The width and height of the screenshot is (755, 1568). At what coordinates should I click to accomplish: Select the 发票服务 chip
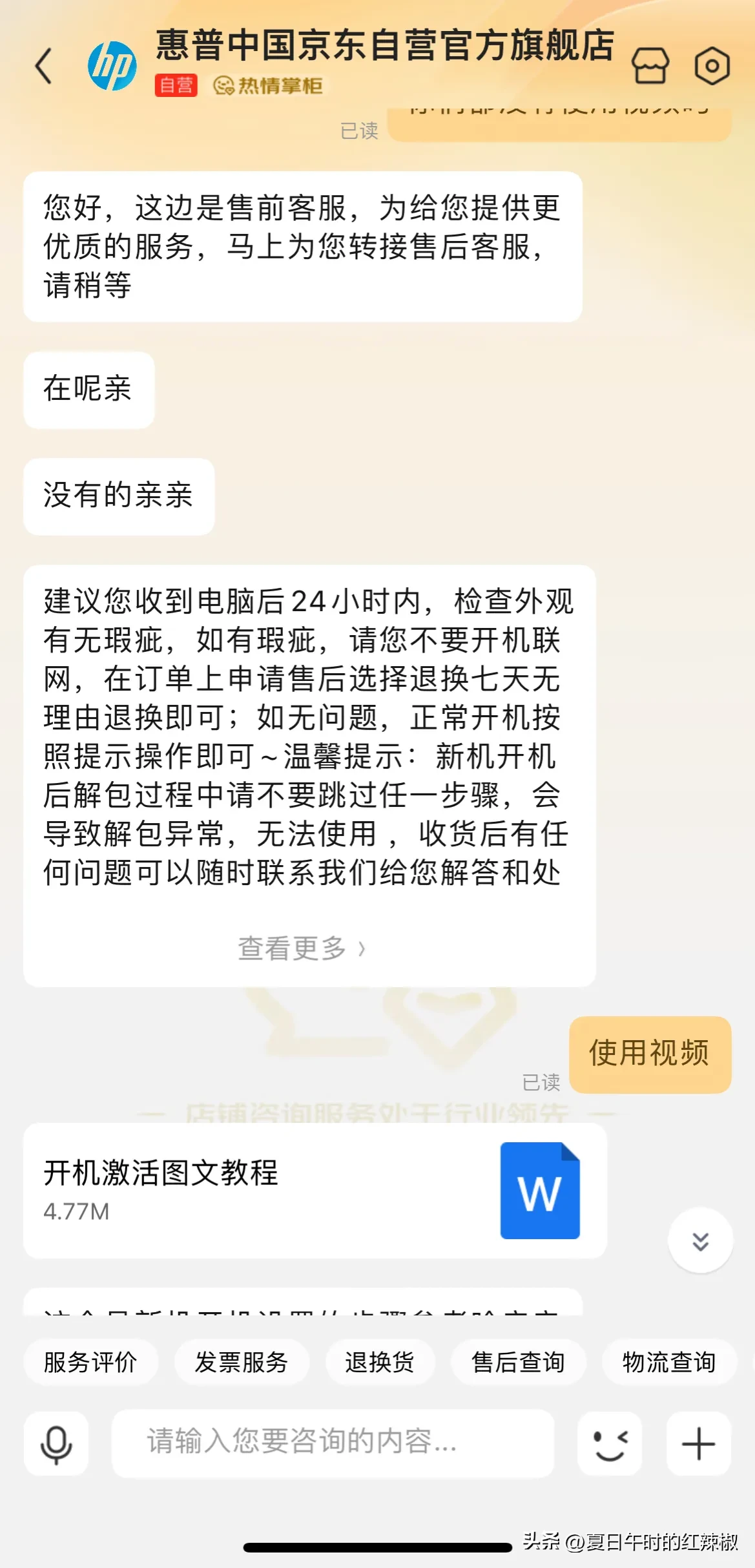pyautogui.click(x=242, y=1362)
